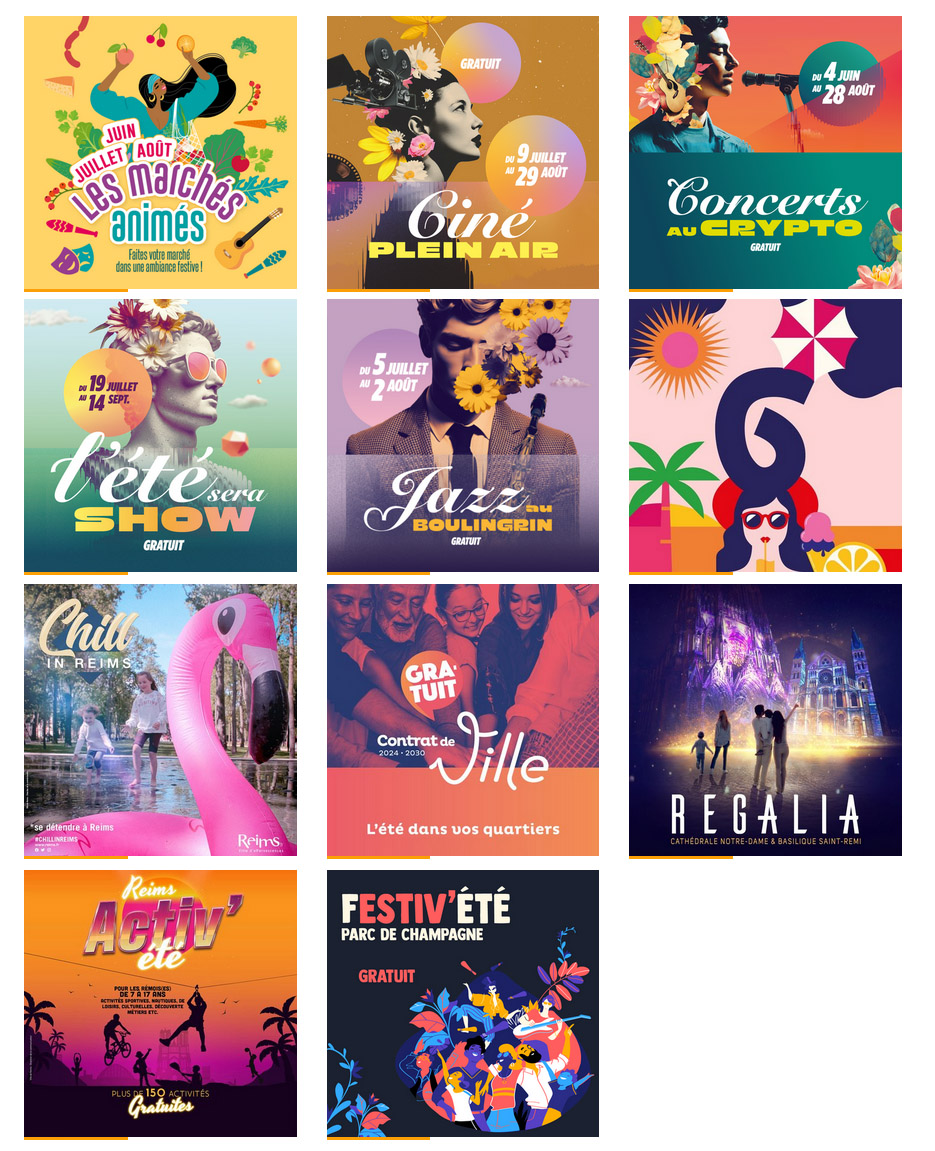The height and width of the screenshot is (1151, 935).
Task: Select the Concerts au Crypto tile
Action: 765,152
